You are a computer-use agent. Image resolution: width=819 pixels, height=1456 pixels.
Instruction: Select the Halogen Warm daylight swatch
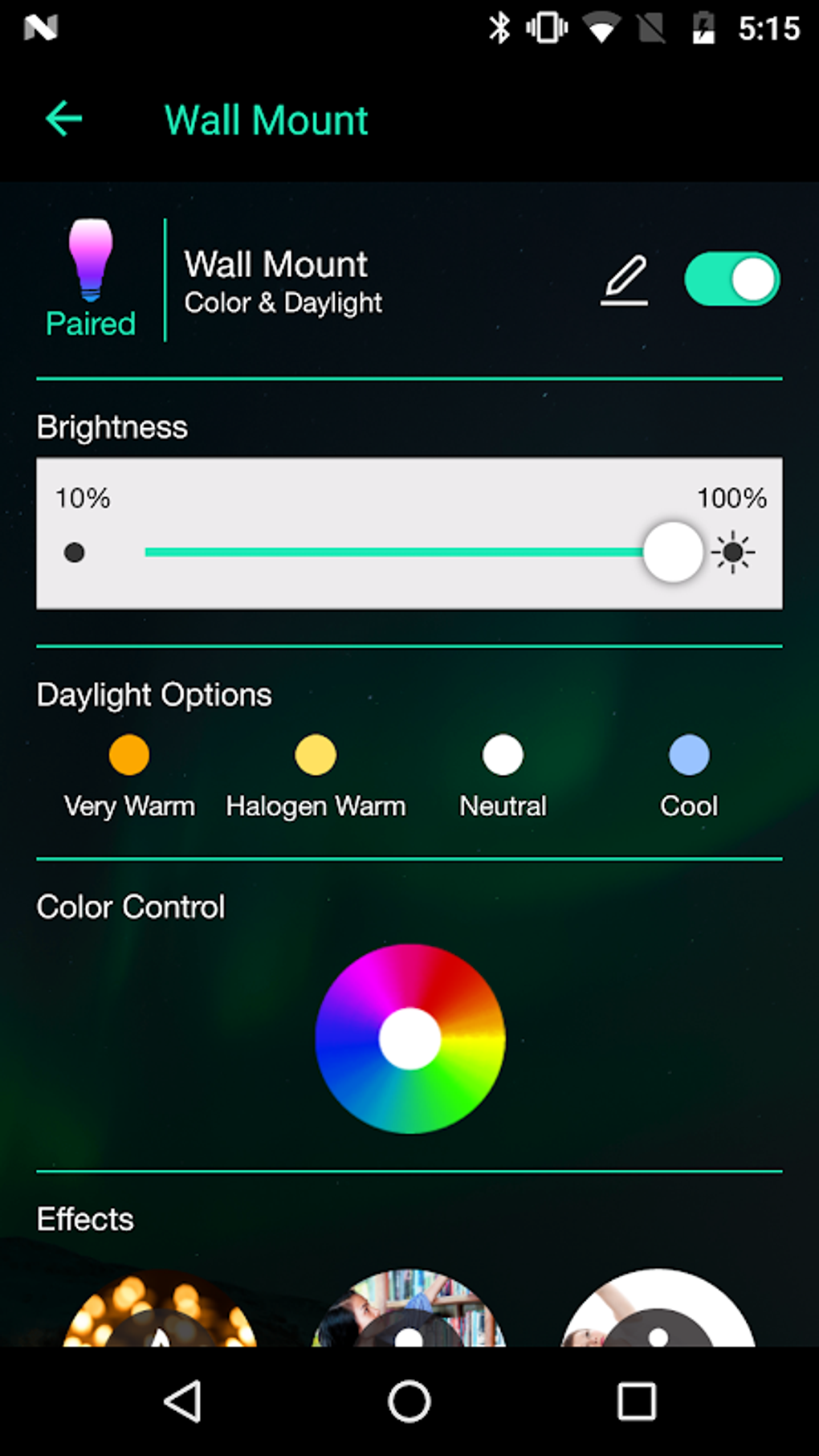315,753
